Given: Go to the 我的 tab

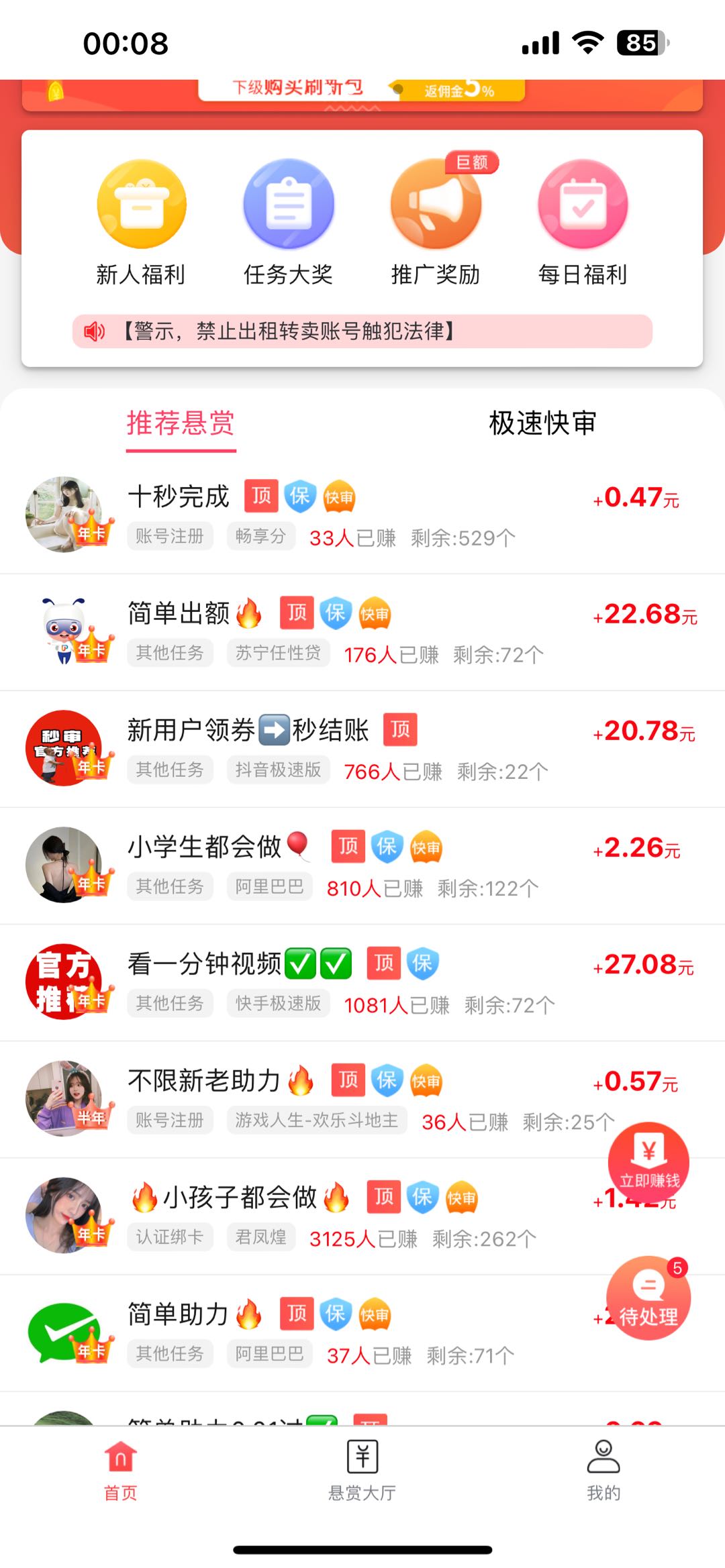Looking at the screenshot, I should point(603,1471).
